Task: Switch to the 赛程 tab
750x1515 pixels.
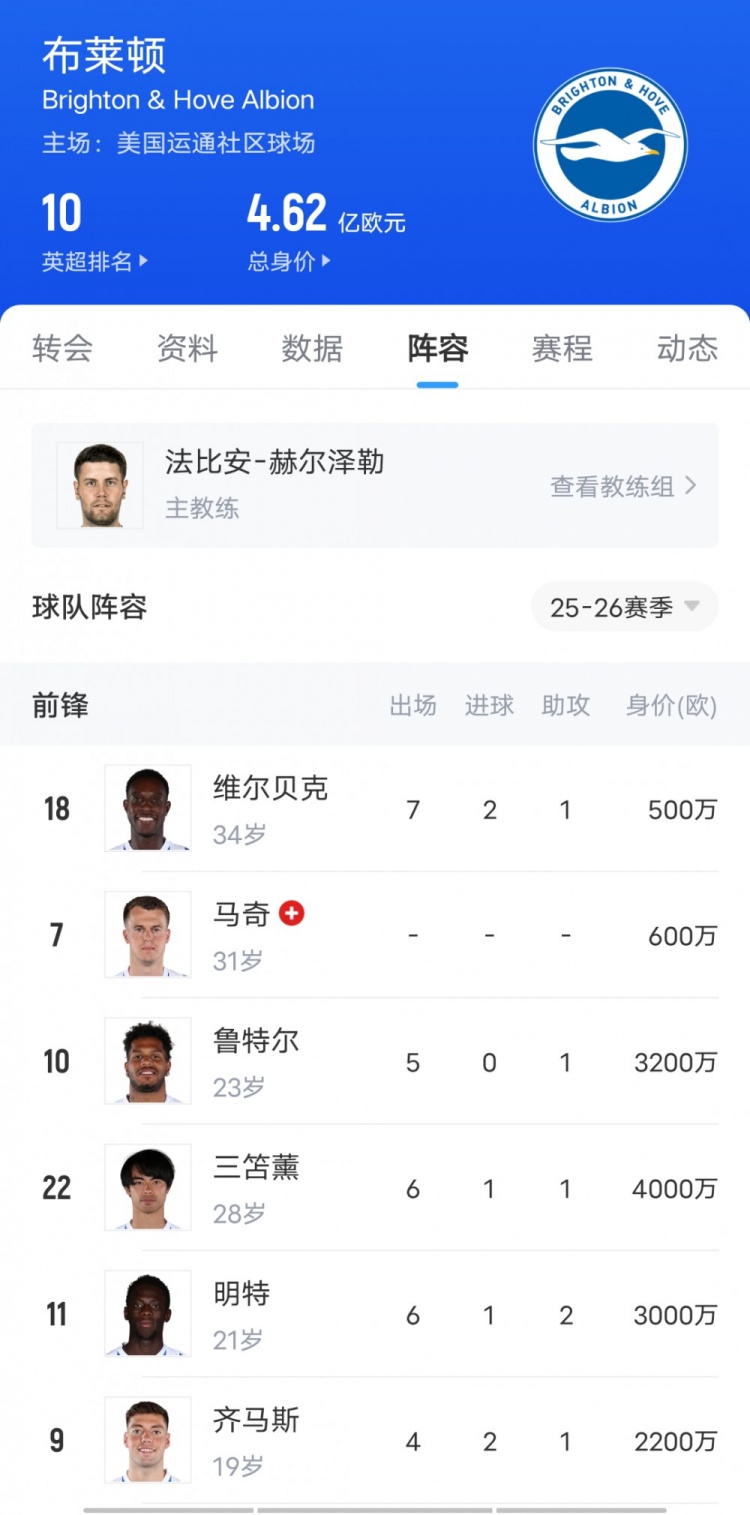Action: 561,349
